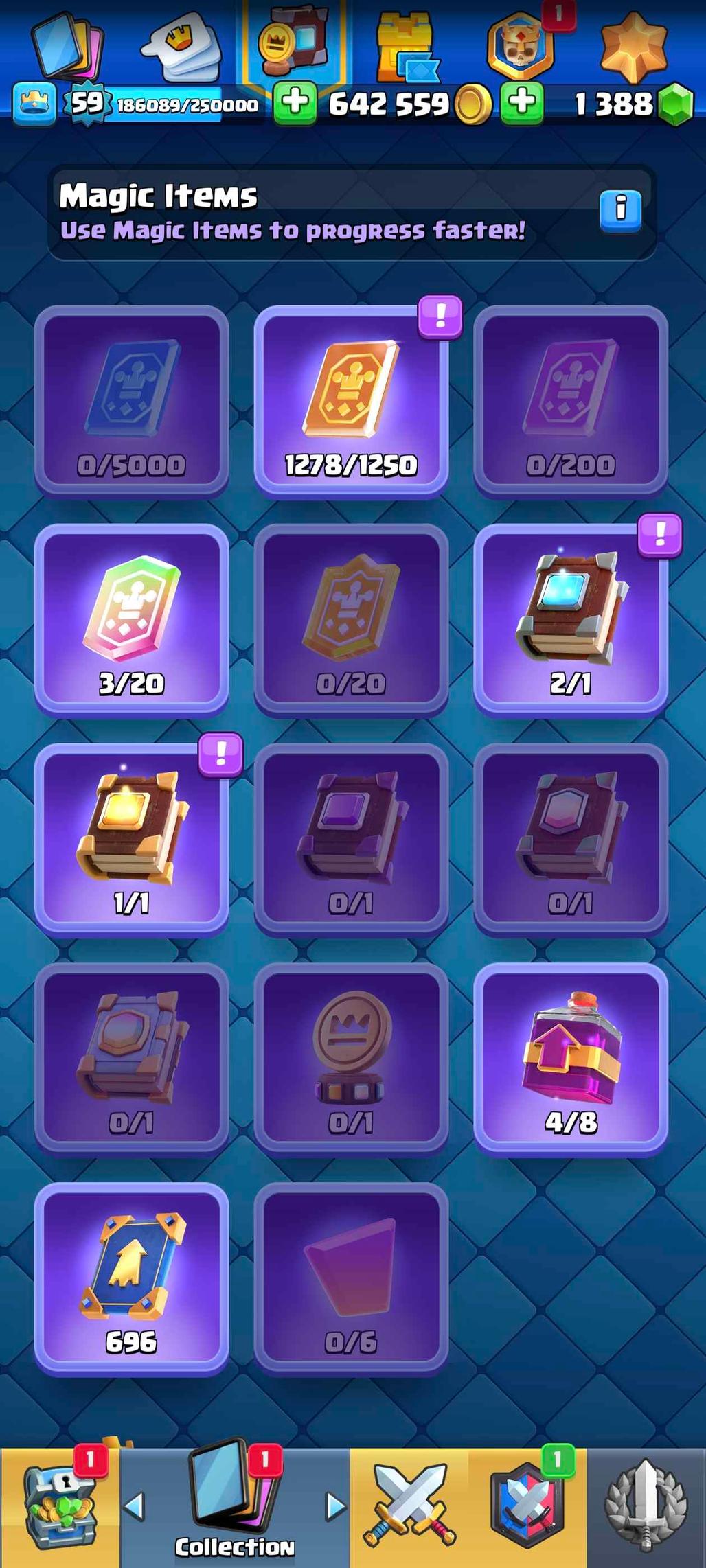Viewport: 706px width, 1568px height.
Task: Select the common wild card 0/5000
Action: click(x=131, y=402)
